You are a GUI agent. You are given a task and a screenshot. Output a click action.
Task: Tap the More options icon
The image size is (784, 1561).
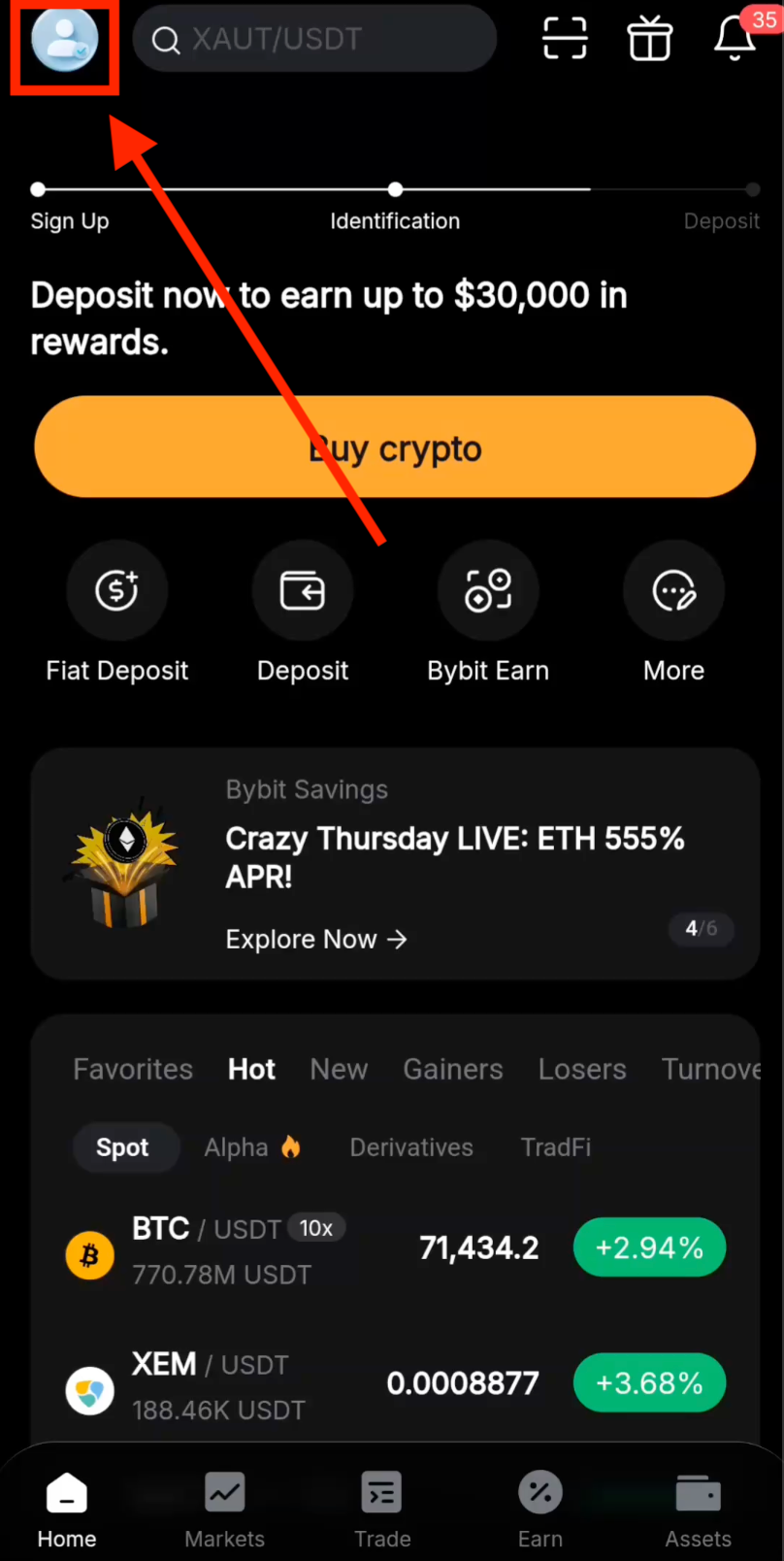pos(673,590)
